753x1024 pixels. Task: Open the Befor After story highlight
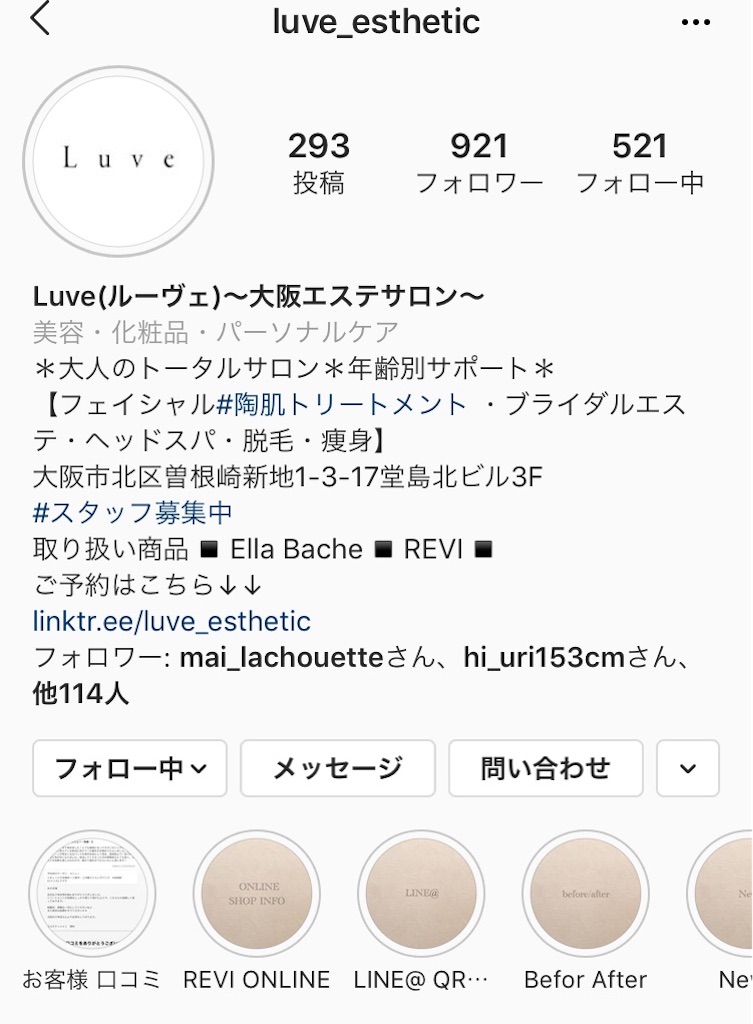pyautogui.click(x=585, y=894)
